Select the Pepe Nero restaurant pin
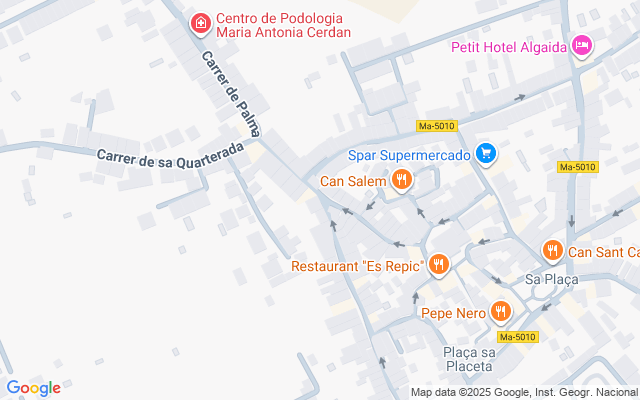The image size is (640, 400). pyautogui.click(x=502, y=312)
